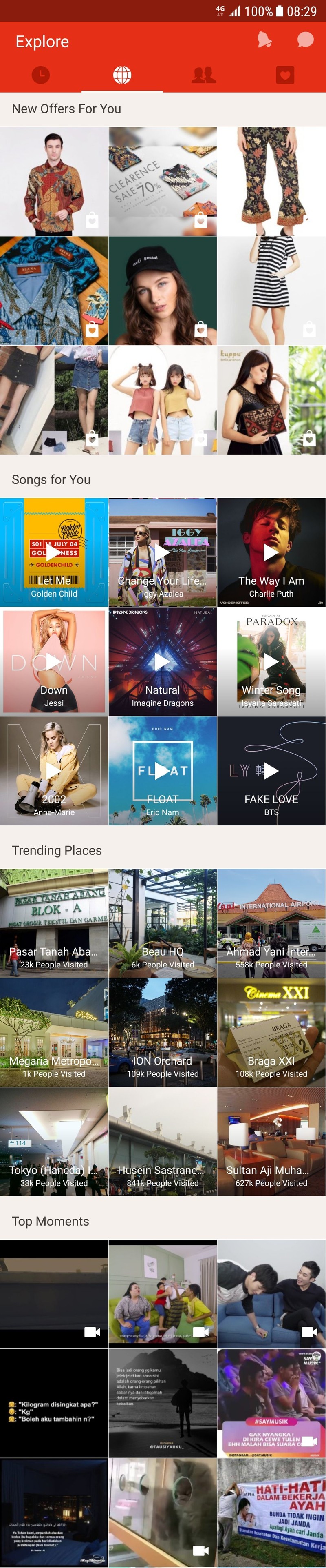Open the chat messages icon
This screenshot has width=326, height=1568.
coord(305,40)
